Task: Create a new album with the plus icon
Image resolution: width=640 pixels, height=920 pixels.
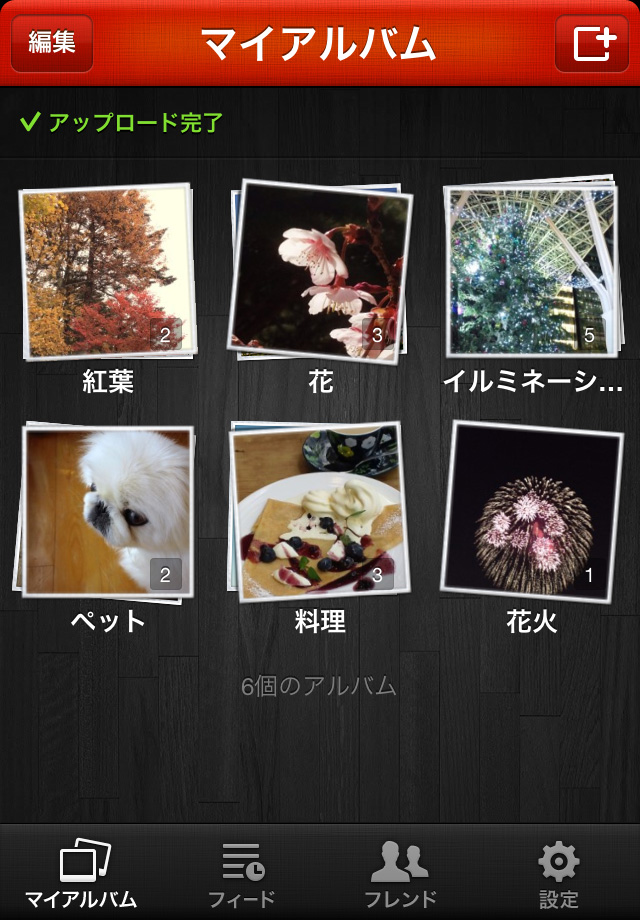Action: tap(592, 44)
